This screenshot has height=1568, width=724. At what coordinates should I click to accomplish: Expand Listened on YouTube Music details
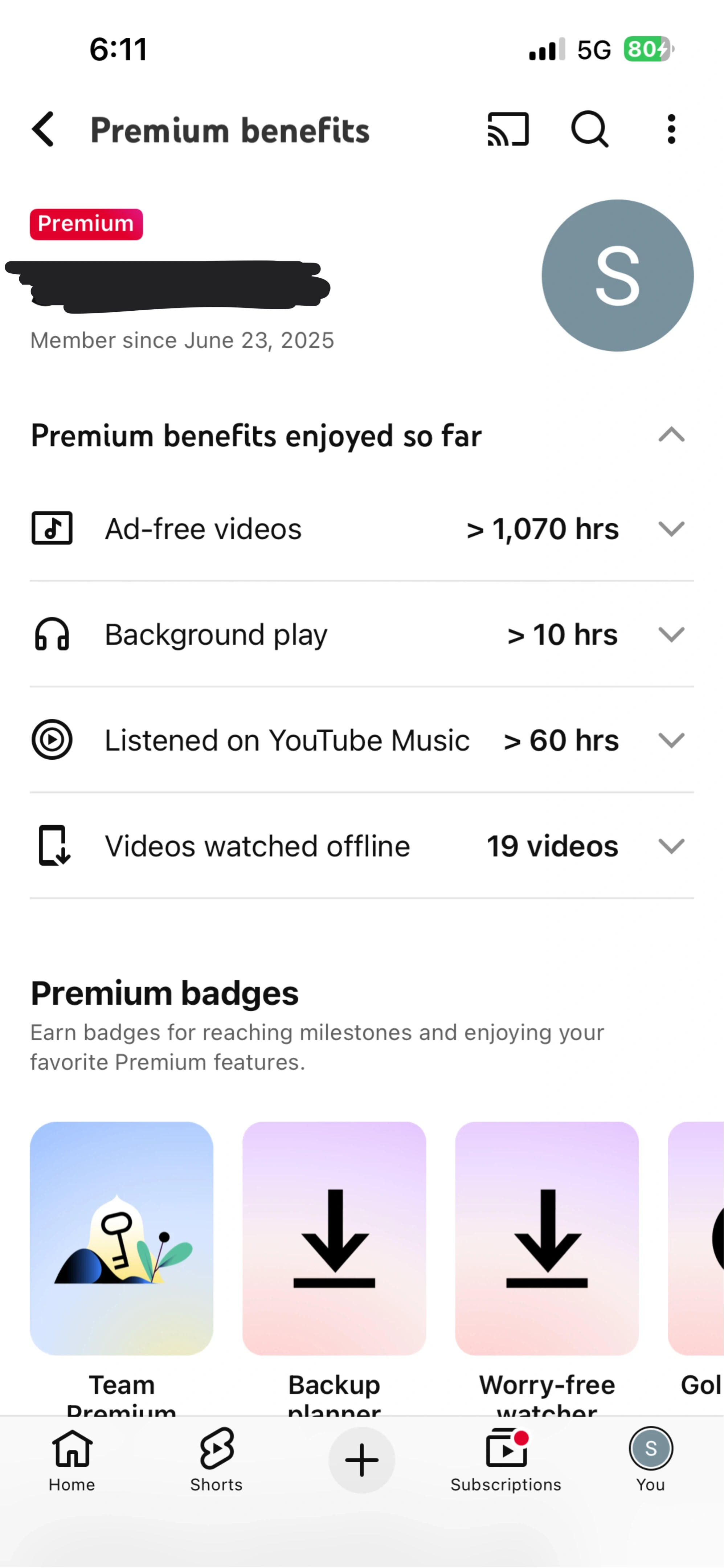tap(671, 740)
